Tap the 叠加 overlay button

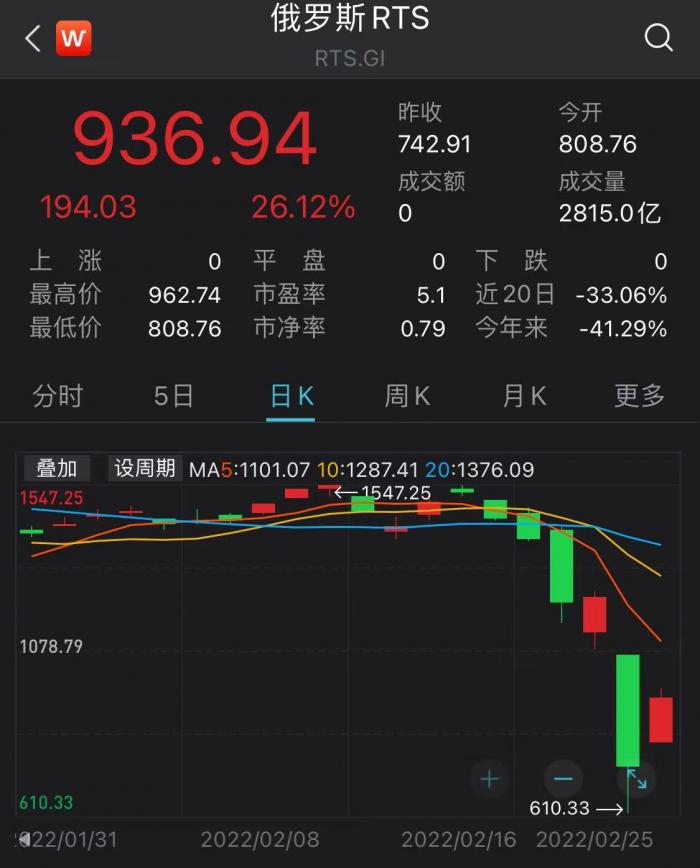click(57, 468)
